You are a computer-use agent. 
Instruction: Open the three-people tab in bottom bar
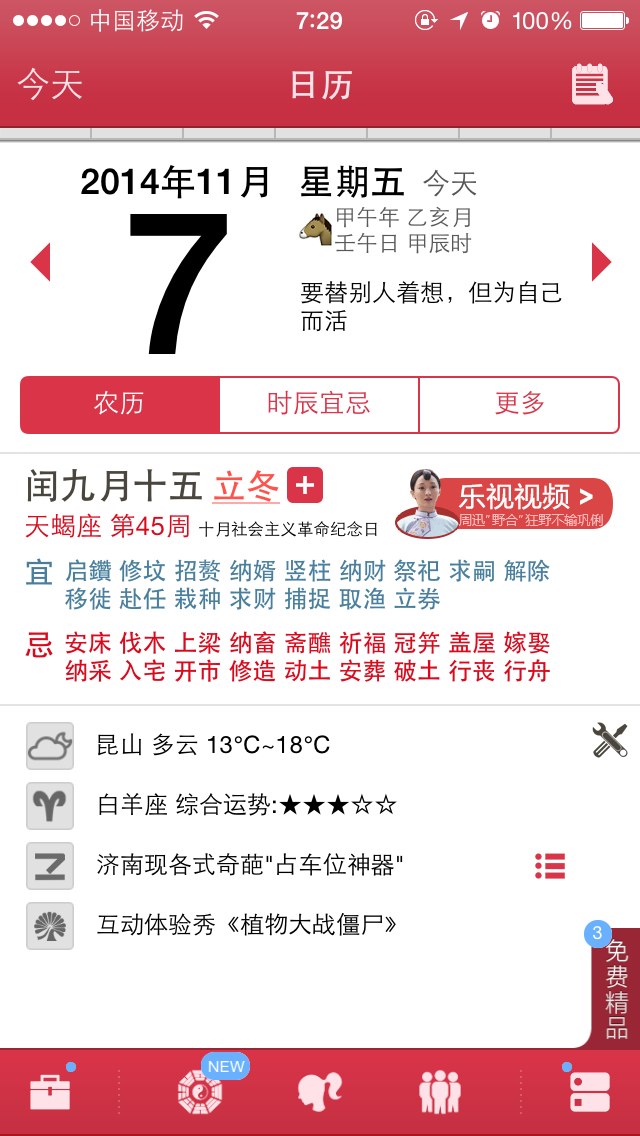pos(440,1092)
